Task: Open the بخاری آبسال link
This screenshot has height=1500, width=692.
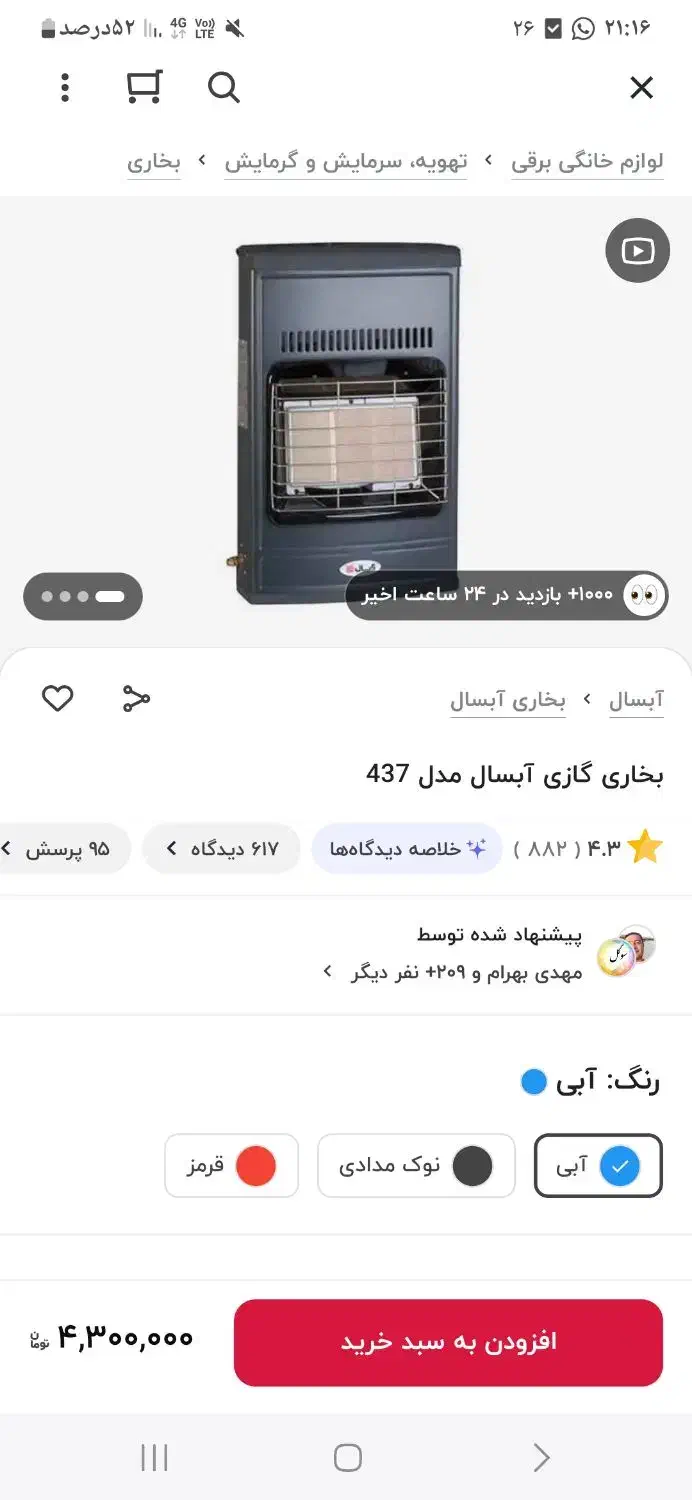Action: tap(507, 700)
